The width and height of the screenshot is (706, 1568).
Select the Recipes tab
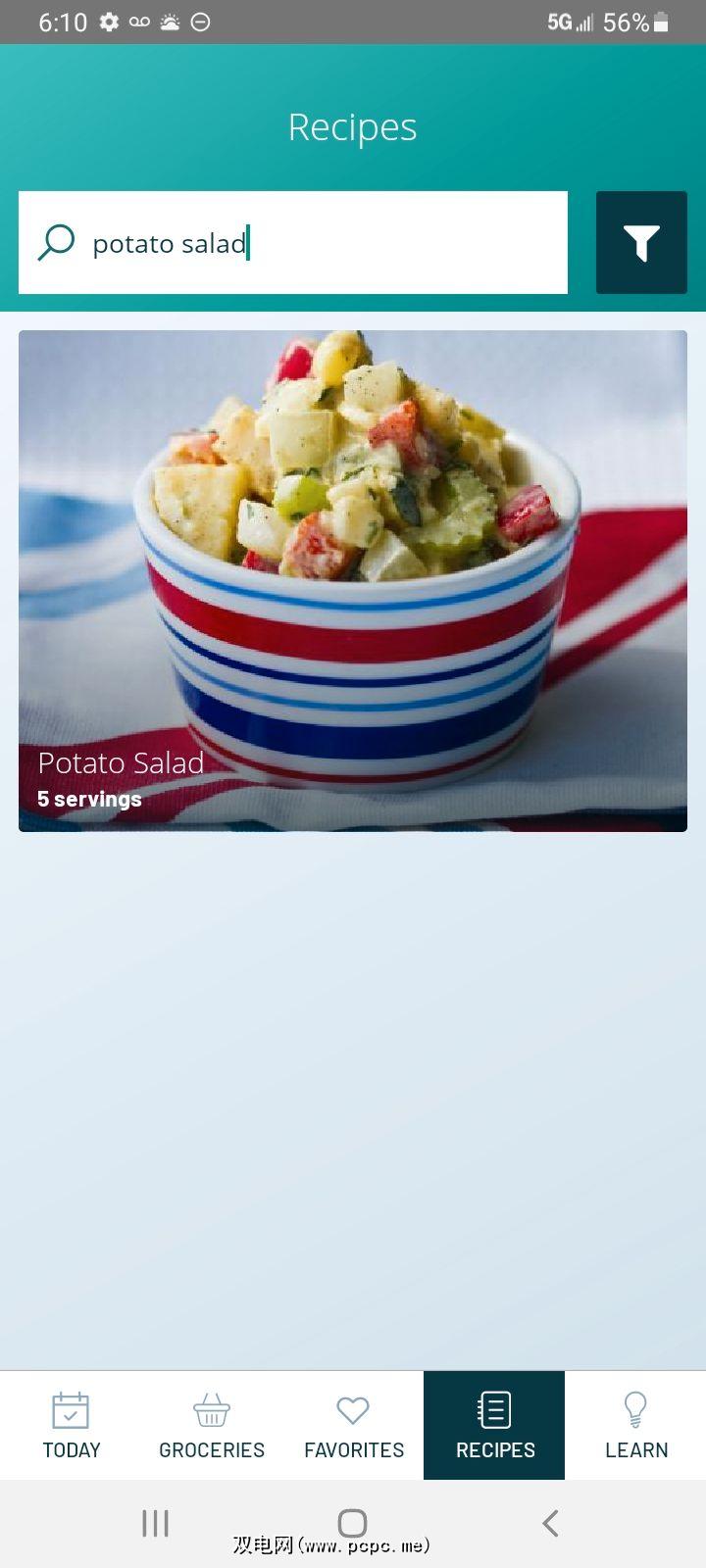(x=494, y=1425)
